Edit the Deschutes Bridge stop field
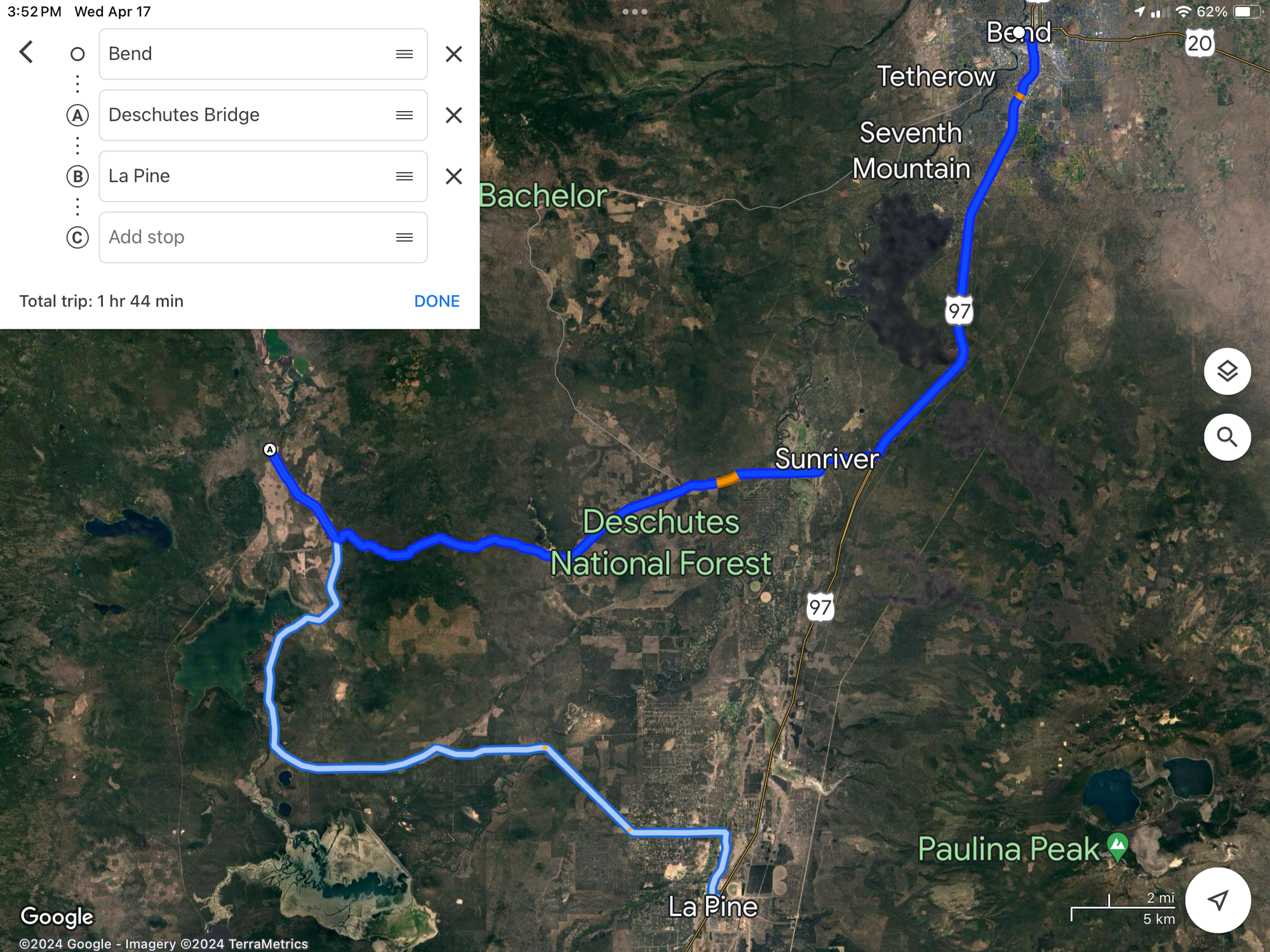Viewport: 1270px width, 952px height. coord(248,115)
